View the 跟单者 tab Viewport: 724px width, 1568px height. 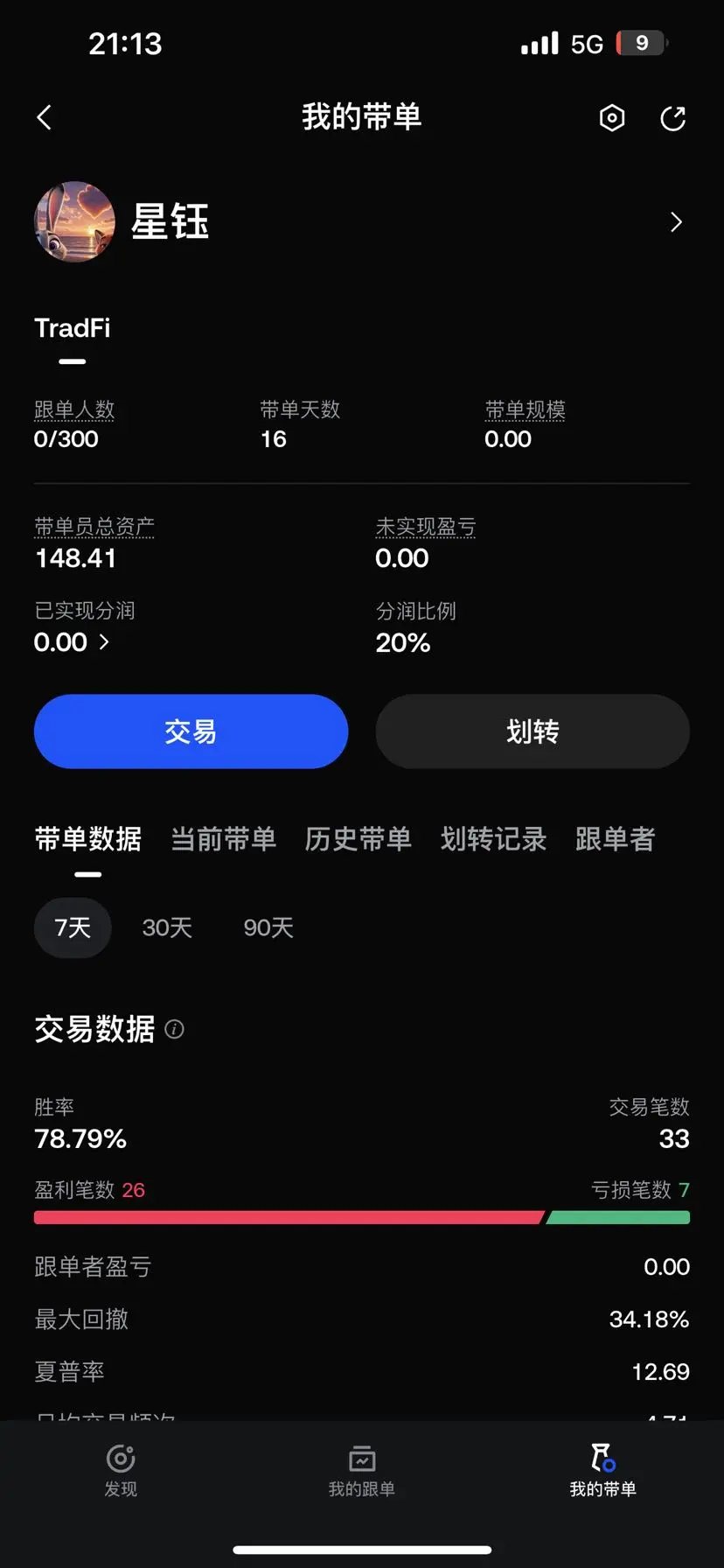[615, 839]
